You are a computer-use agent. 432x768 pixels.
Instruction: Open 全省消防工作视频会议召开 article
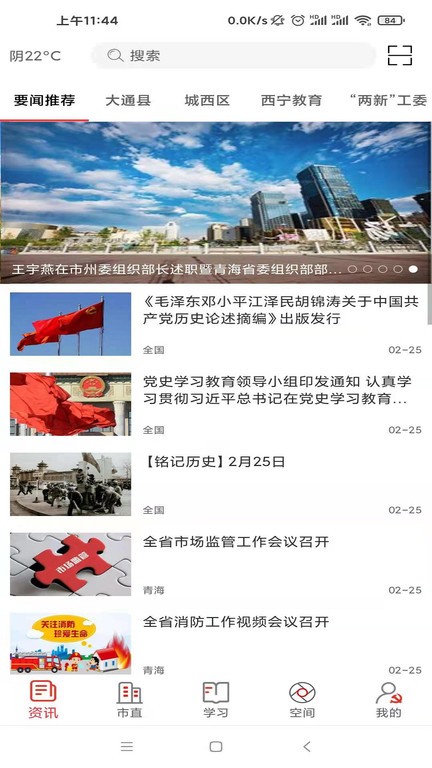(216, 643)
